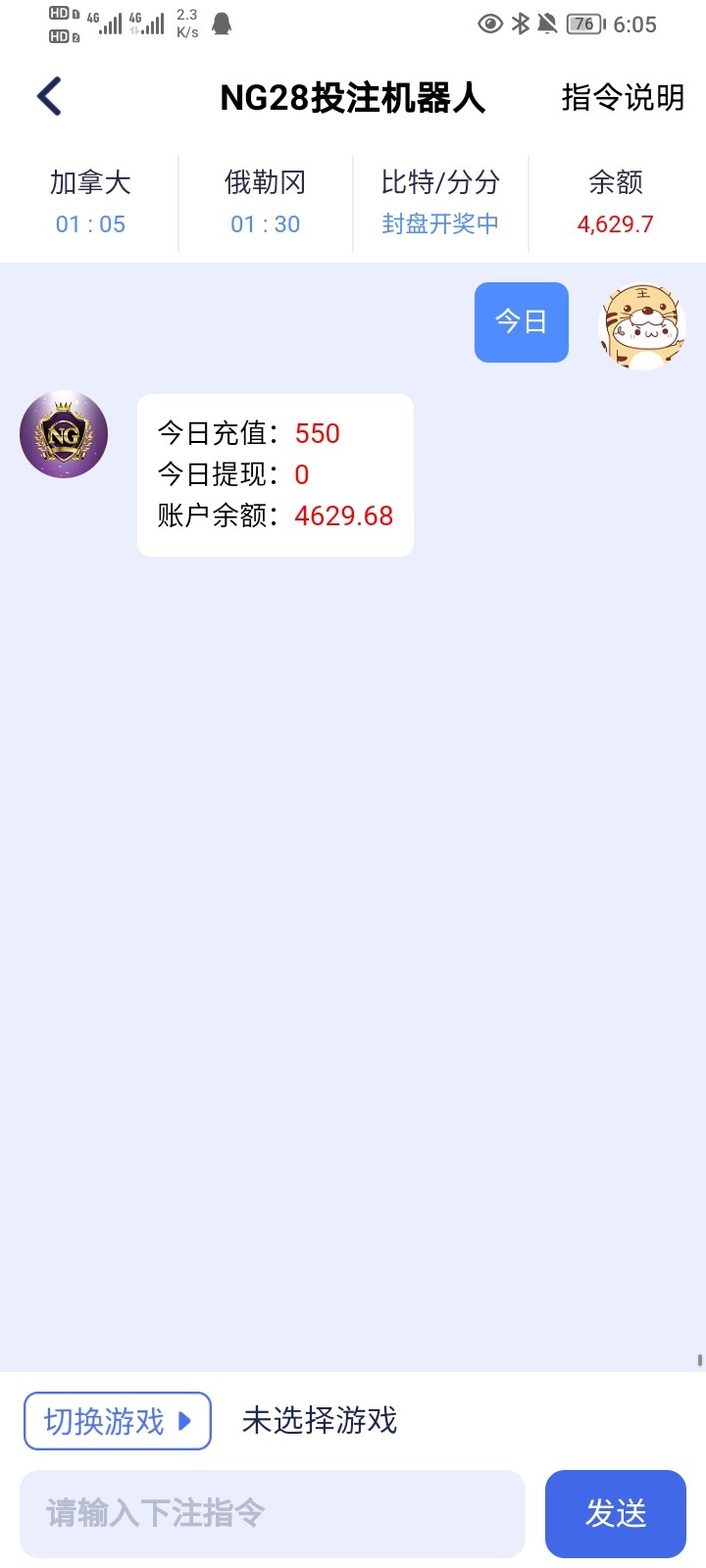Tap 未选择游戏 to choose a game
Screen dimensions: 706x1568
pyautogui.click(x=317, y=1420)
